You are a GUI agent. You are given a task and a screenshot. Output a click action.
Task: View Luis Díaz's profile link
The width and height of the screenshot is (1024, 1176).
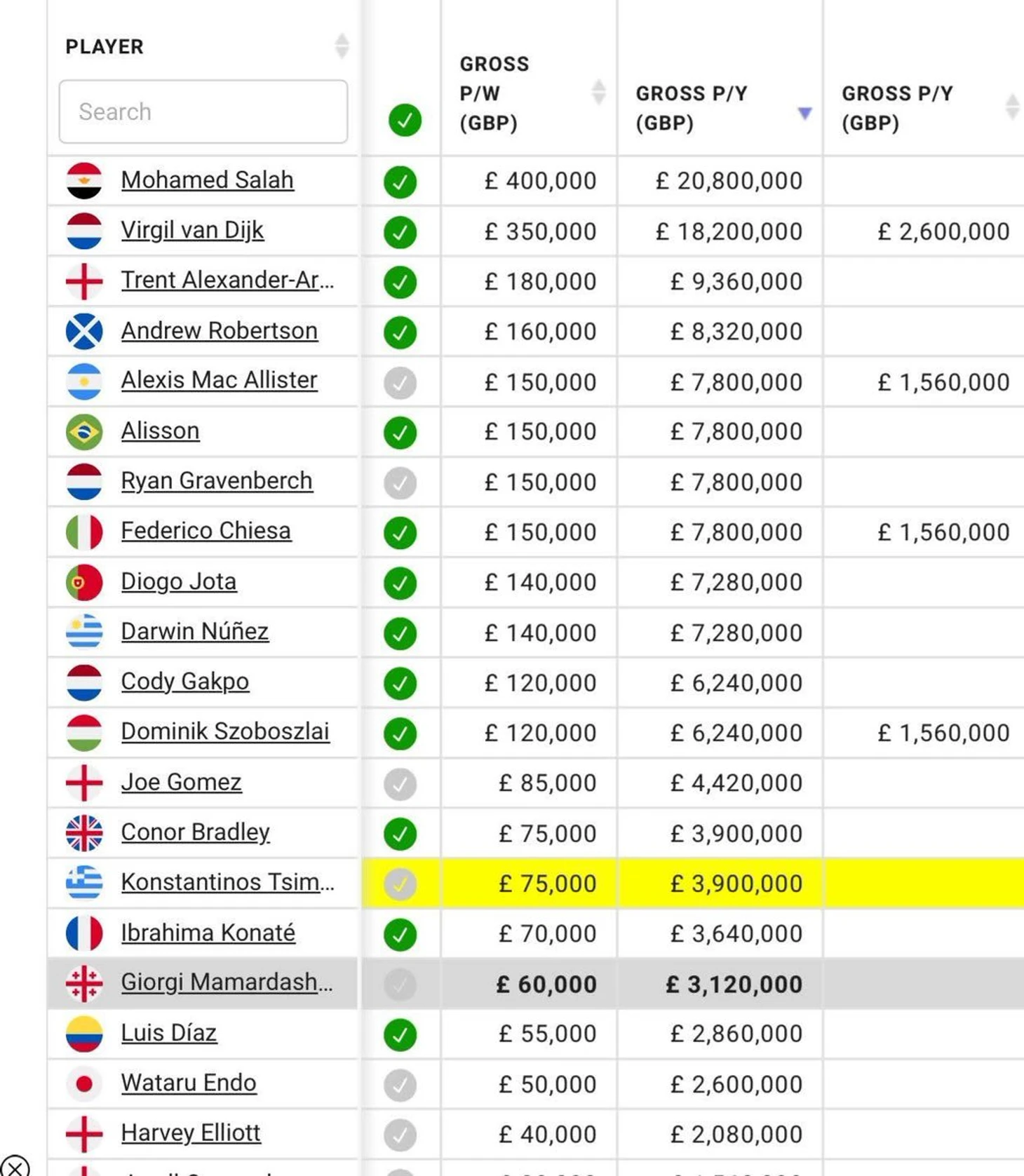[168, 1033]
